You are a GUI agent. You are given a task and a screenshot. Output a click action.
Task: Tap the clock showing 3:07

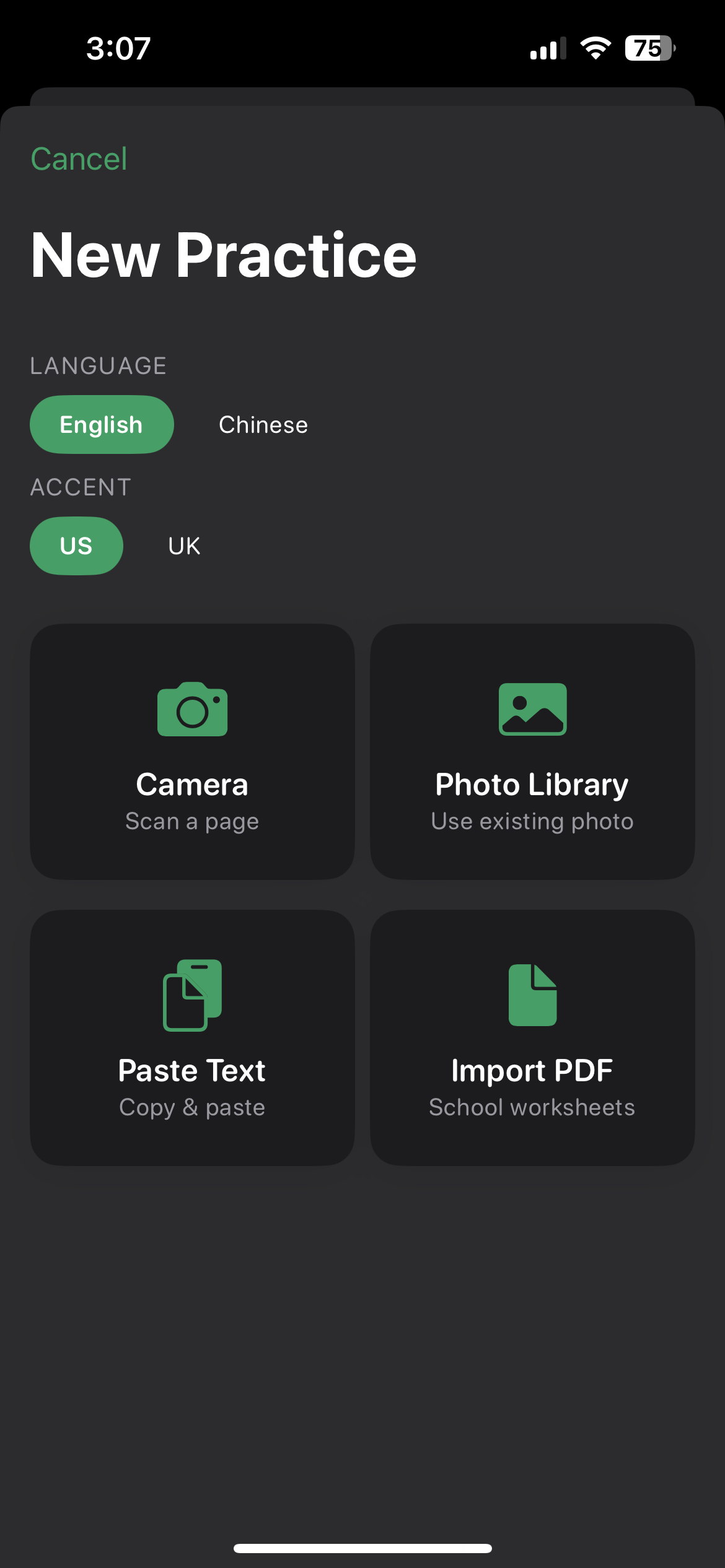click(118, 48)
